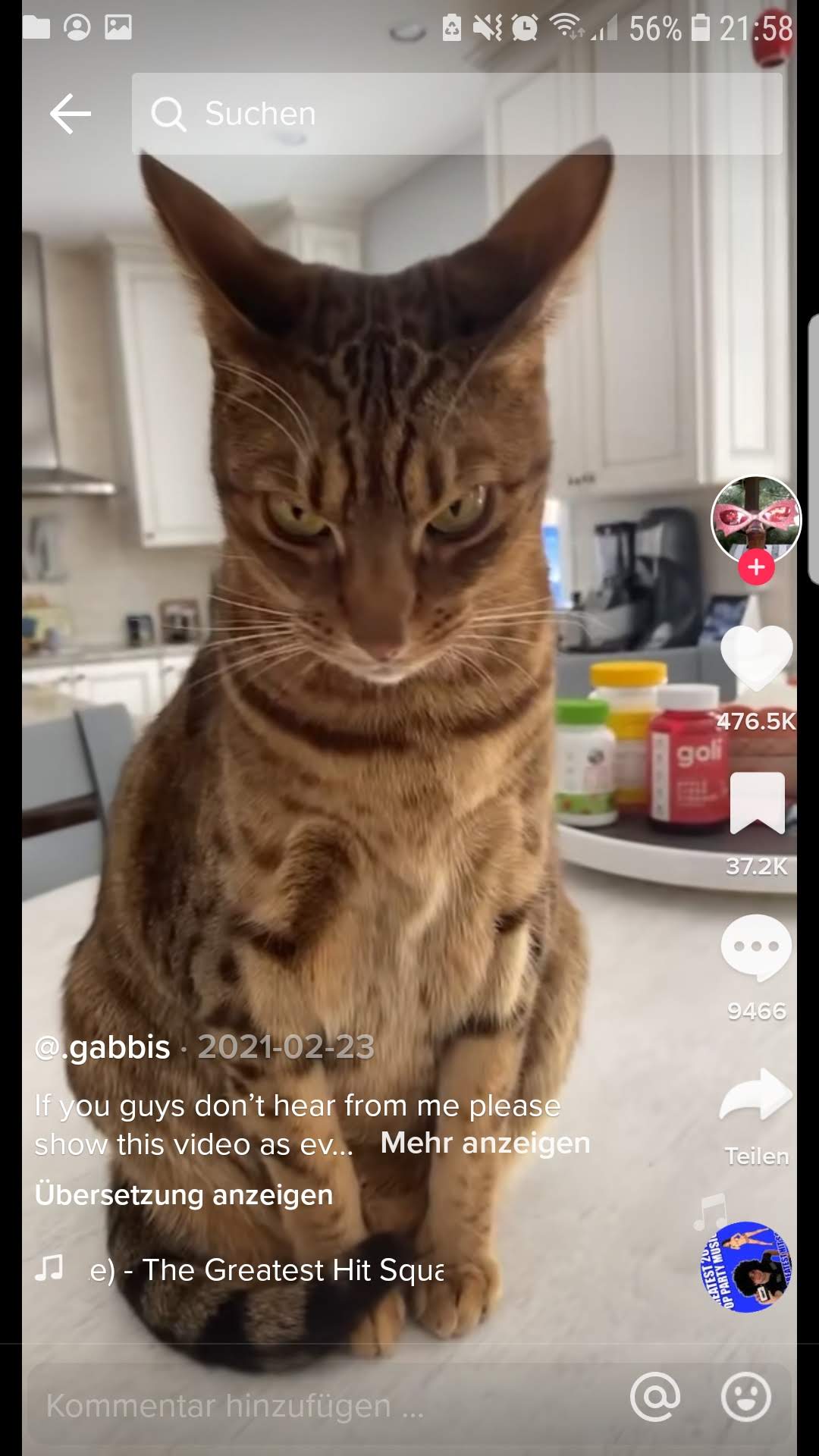
Task: Share the video via Teilen arrow
Action: [x=755, y=1095]
